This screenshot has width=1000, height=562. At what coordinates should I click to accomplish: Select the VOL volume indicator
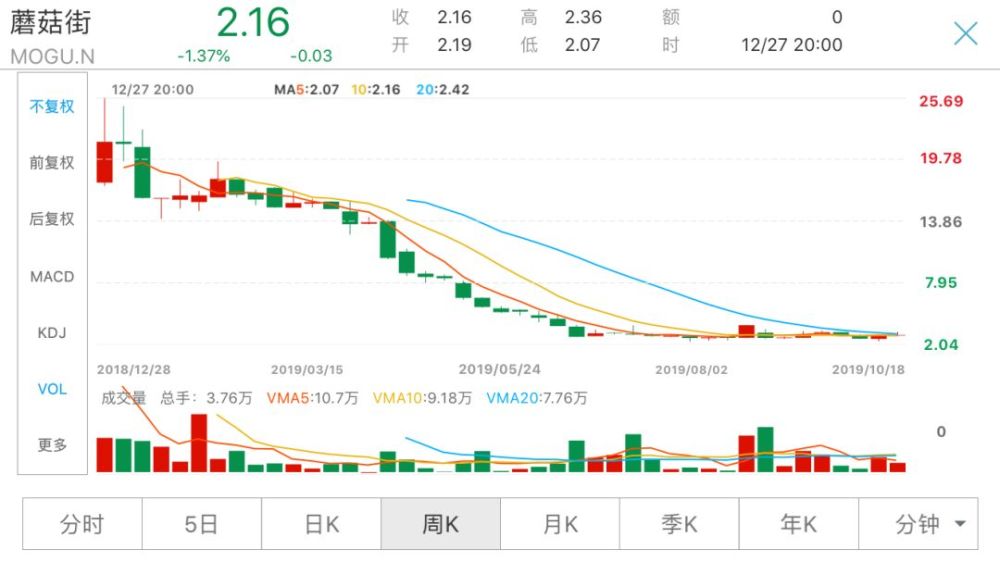52,388
